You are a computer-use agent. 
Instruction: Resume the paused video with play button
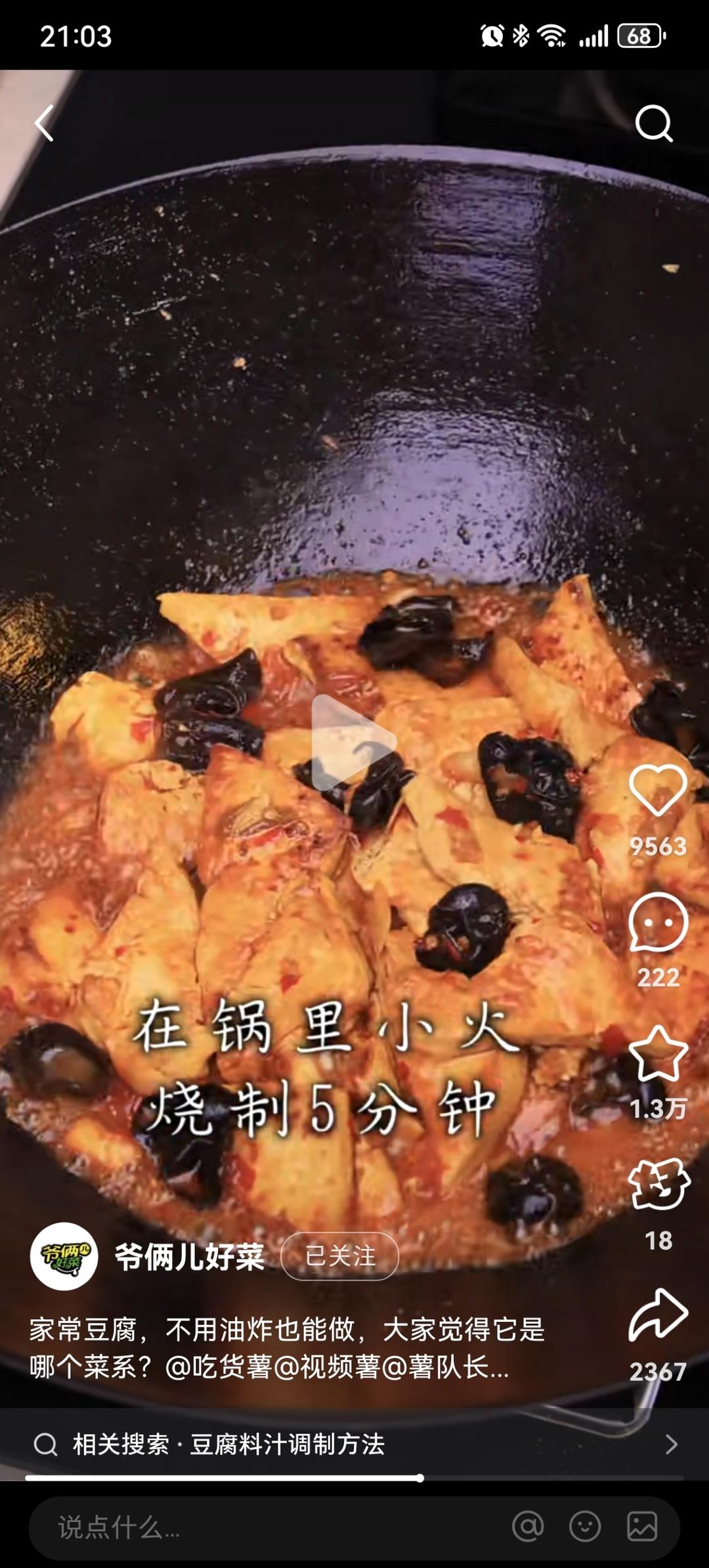coord(353,743)
